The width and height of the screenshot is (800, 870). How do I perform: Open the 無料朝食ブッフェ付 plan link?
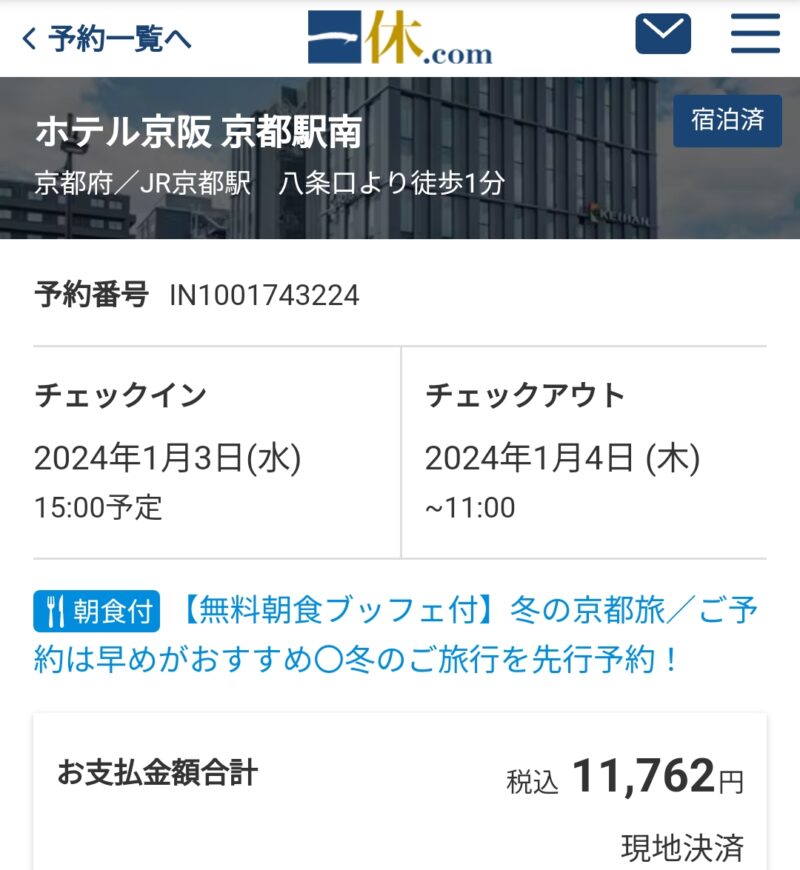(469, 611)
